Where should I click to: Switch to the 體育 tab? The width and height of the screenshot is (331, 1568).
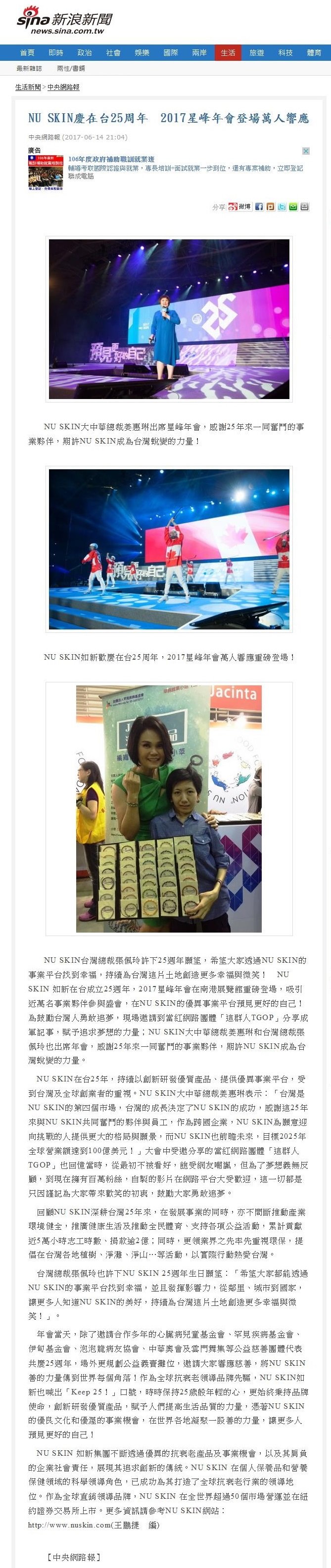[x=314, y=53]
